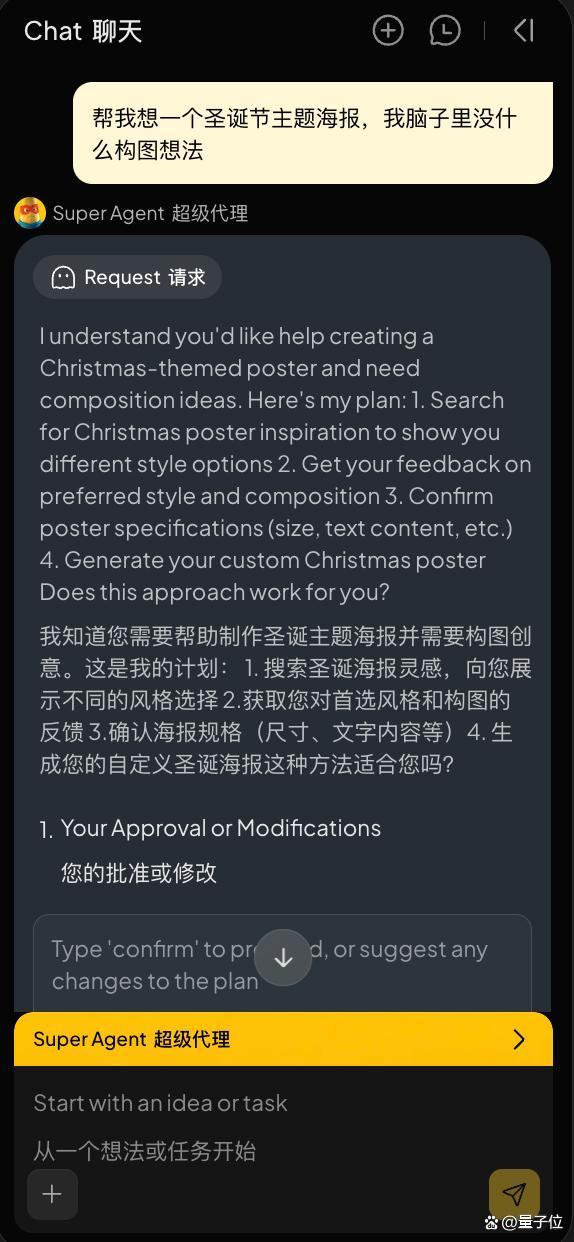Open the chat history clock icon
The width and height of the screenshot is (574, 1242).
(445, 30)
